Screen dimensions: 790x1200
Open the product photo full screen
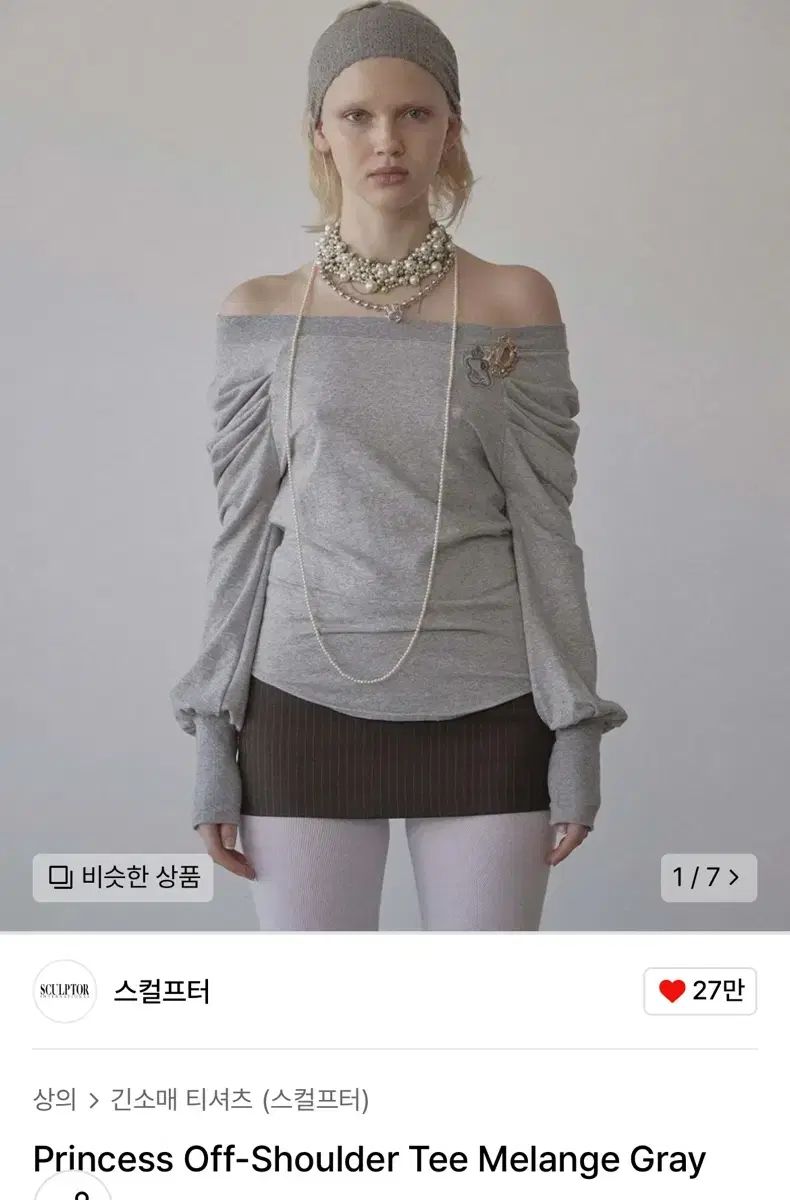click(395, 450)
